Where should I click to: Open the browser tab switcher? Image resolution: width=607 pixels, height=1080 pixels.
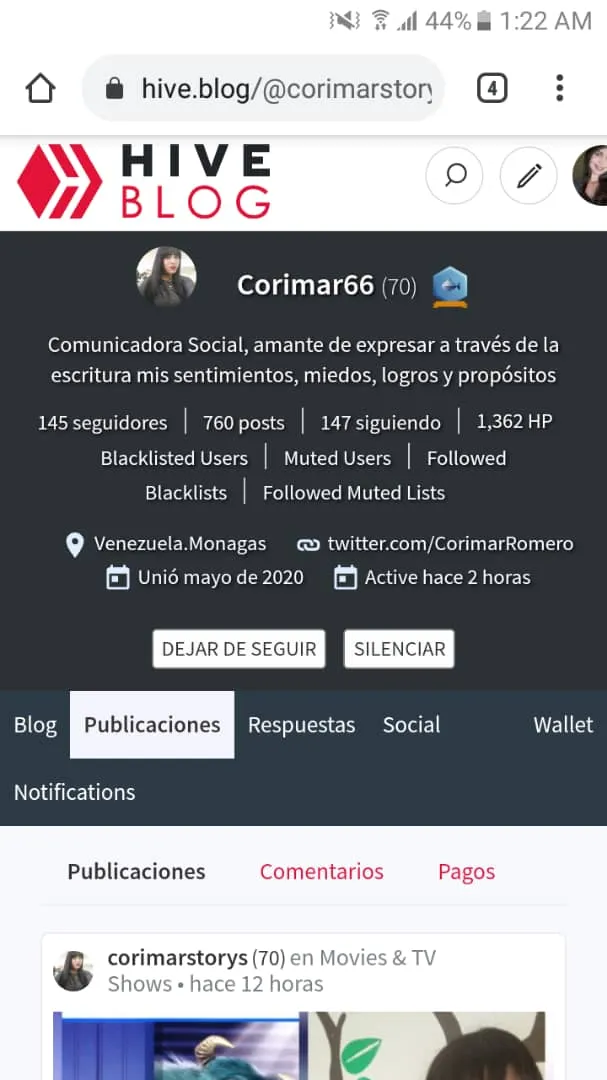[x=491, y=89]
